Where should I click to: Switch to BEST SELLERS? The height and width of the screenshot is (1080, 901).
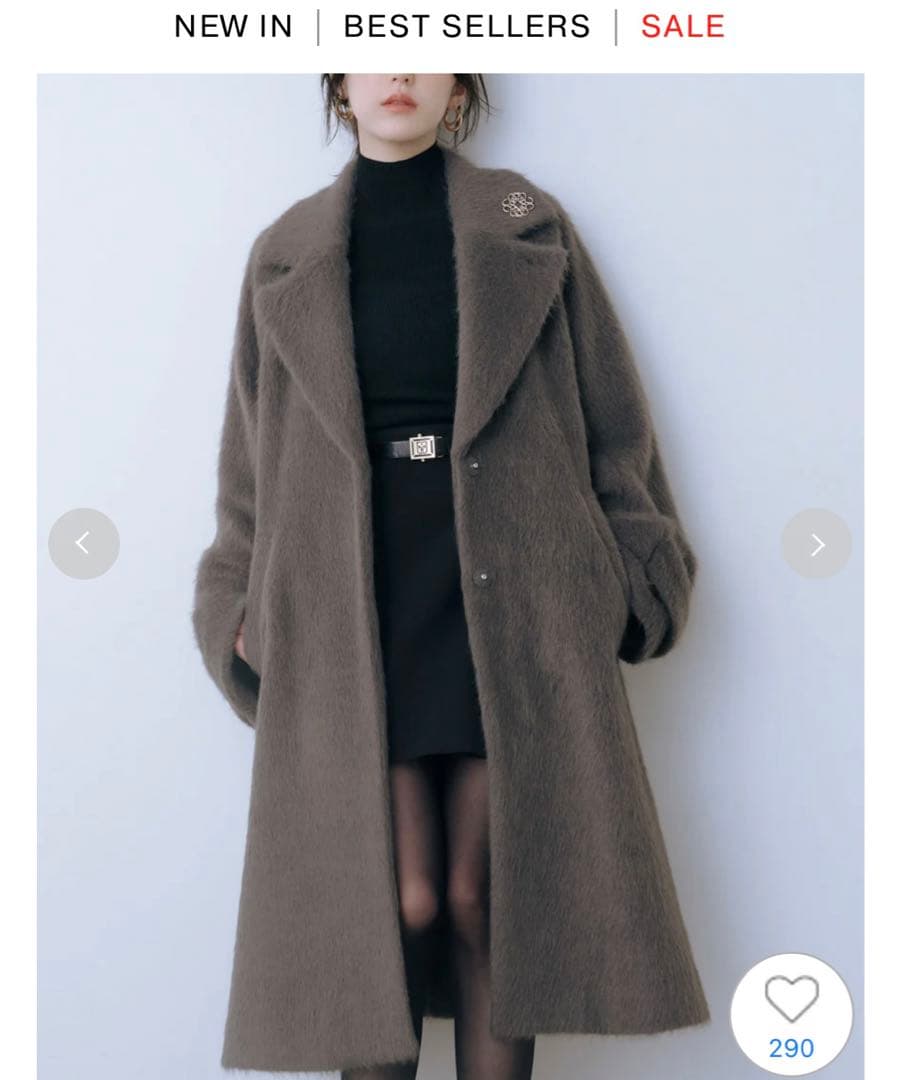pos(466,27)
